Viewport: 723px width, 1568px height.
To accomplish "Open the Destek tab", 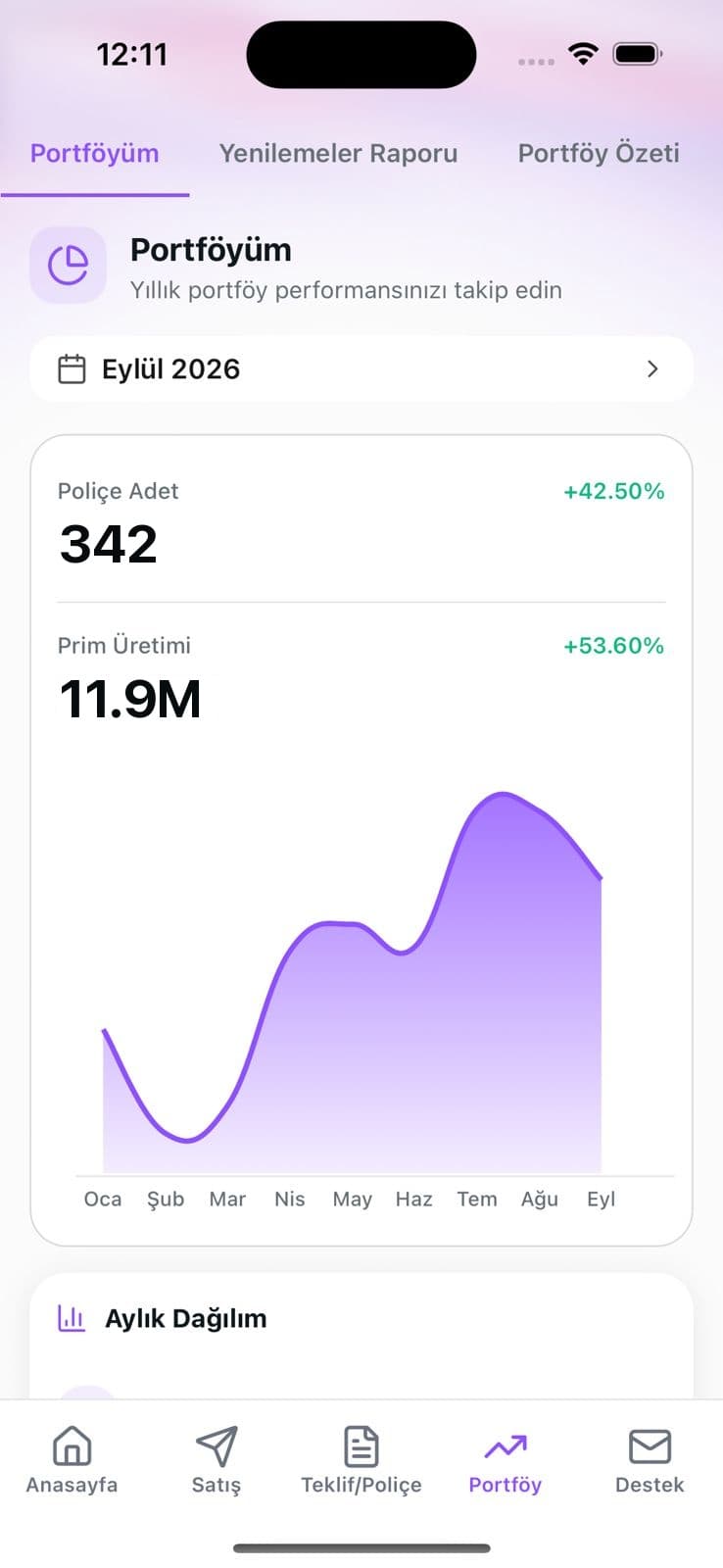I will [650, 1460].
